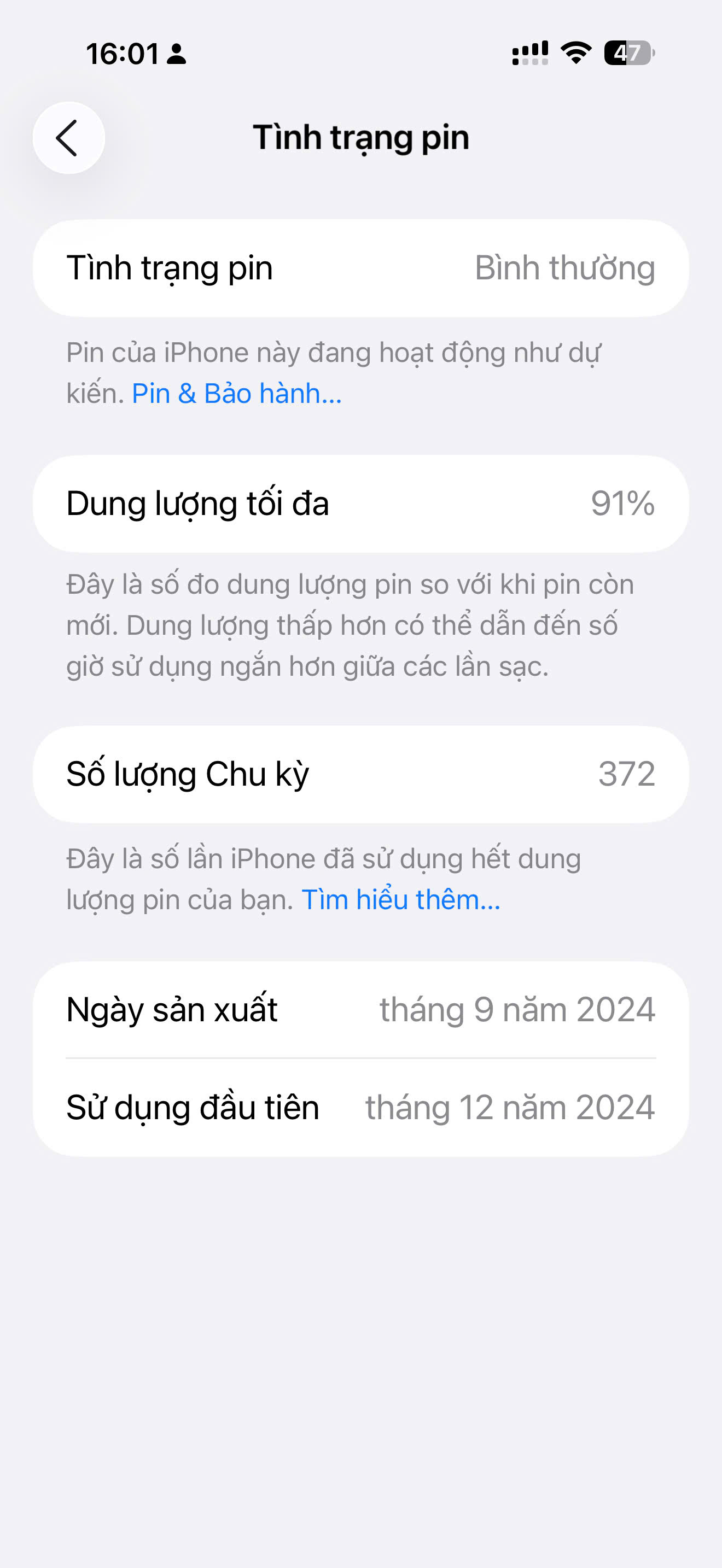The height and width of the screenshot is (1568, 722).
Task: Open the Pin & Bảo hành link
Action: click(x=237, y=394)
